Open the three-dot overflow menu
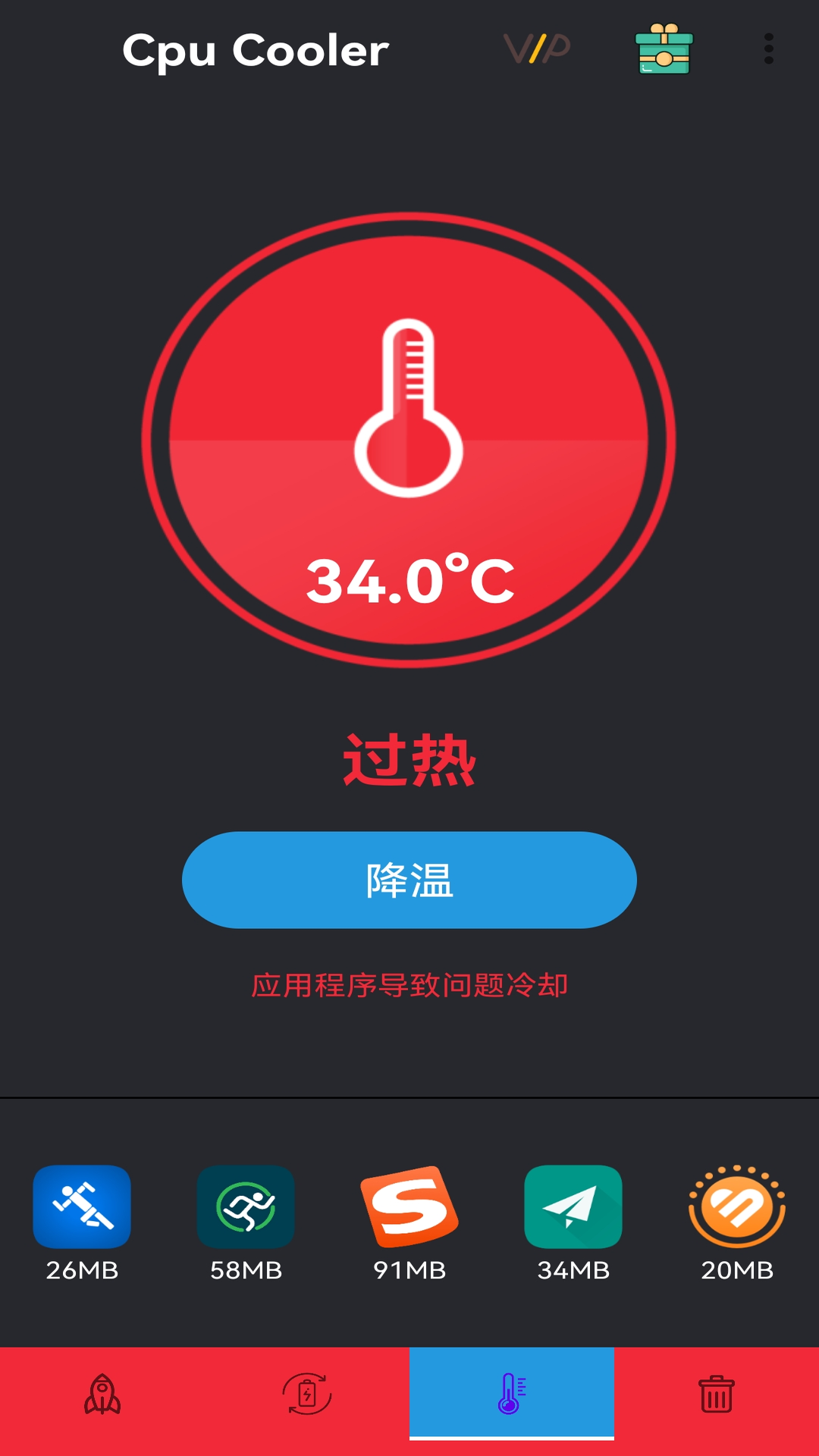Viewport: 819px width, 1456px height. 768,47
